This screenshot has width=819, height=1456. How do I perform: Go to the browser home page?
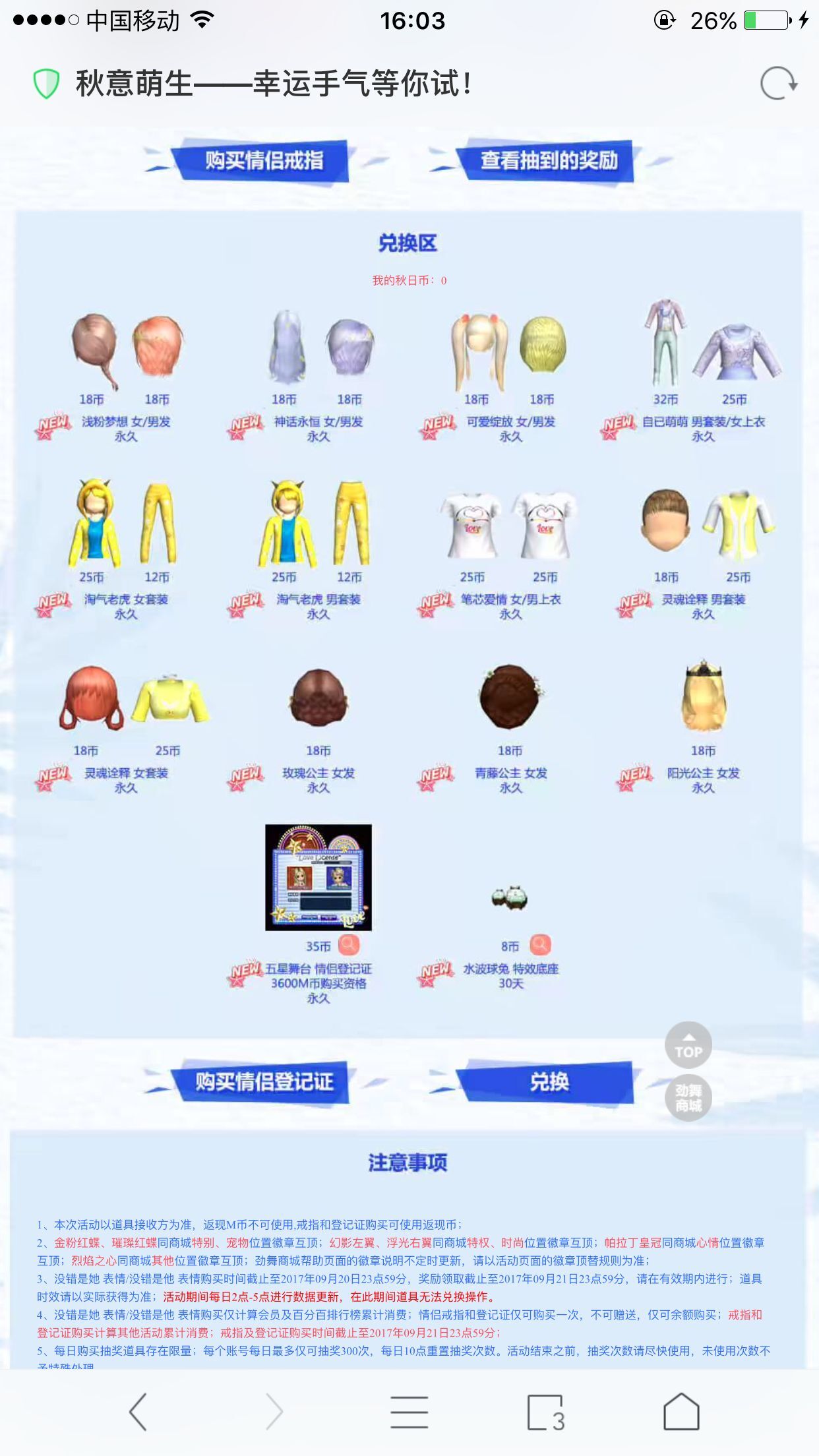[681, 1412]
